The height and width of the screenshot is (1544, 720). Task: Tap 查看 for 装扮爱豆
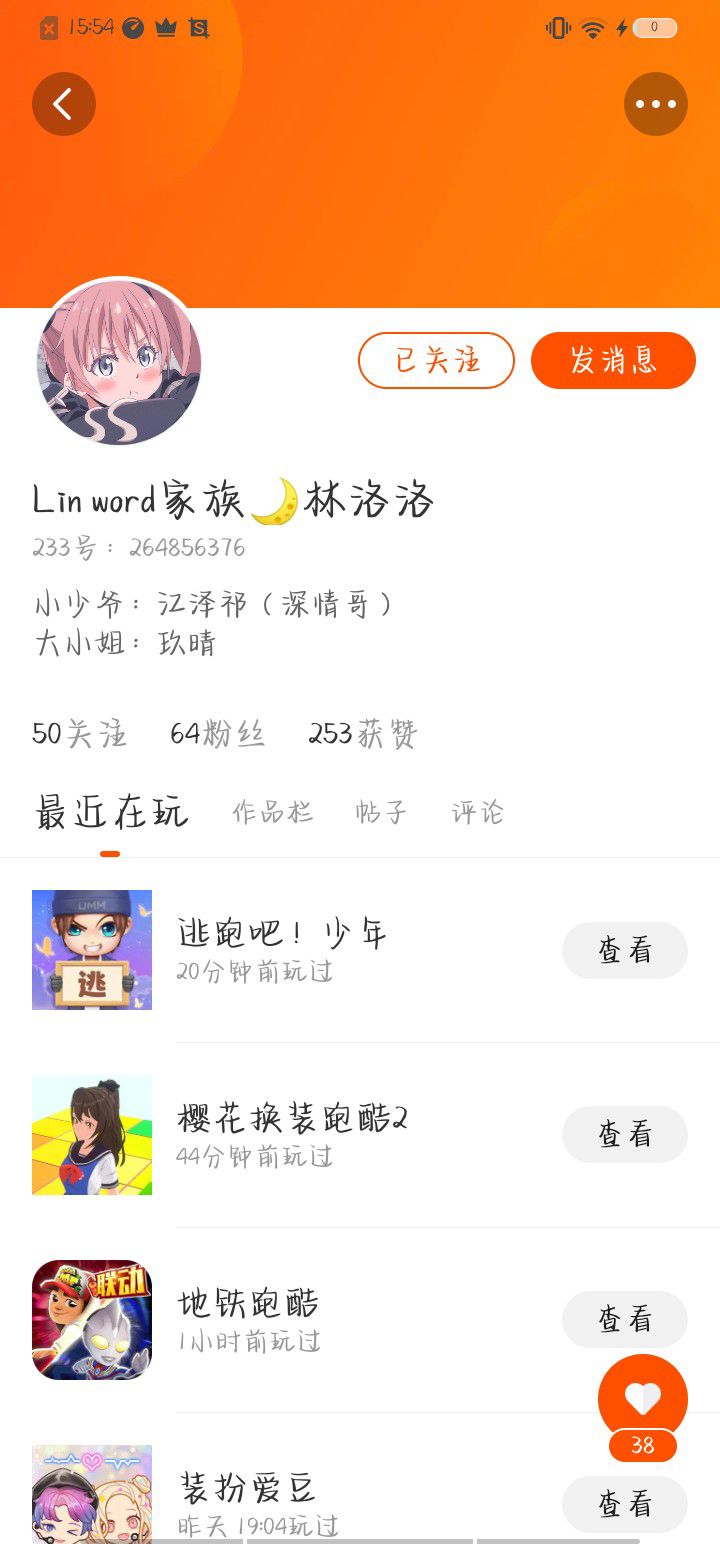pyautogui.click(x=625, y=1503)
